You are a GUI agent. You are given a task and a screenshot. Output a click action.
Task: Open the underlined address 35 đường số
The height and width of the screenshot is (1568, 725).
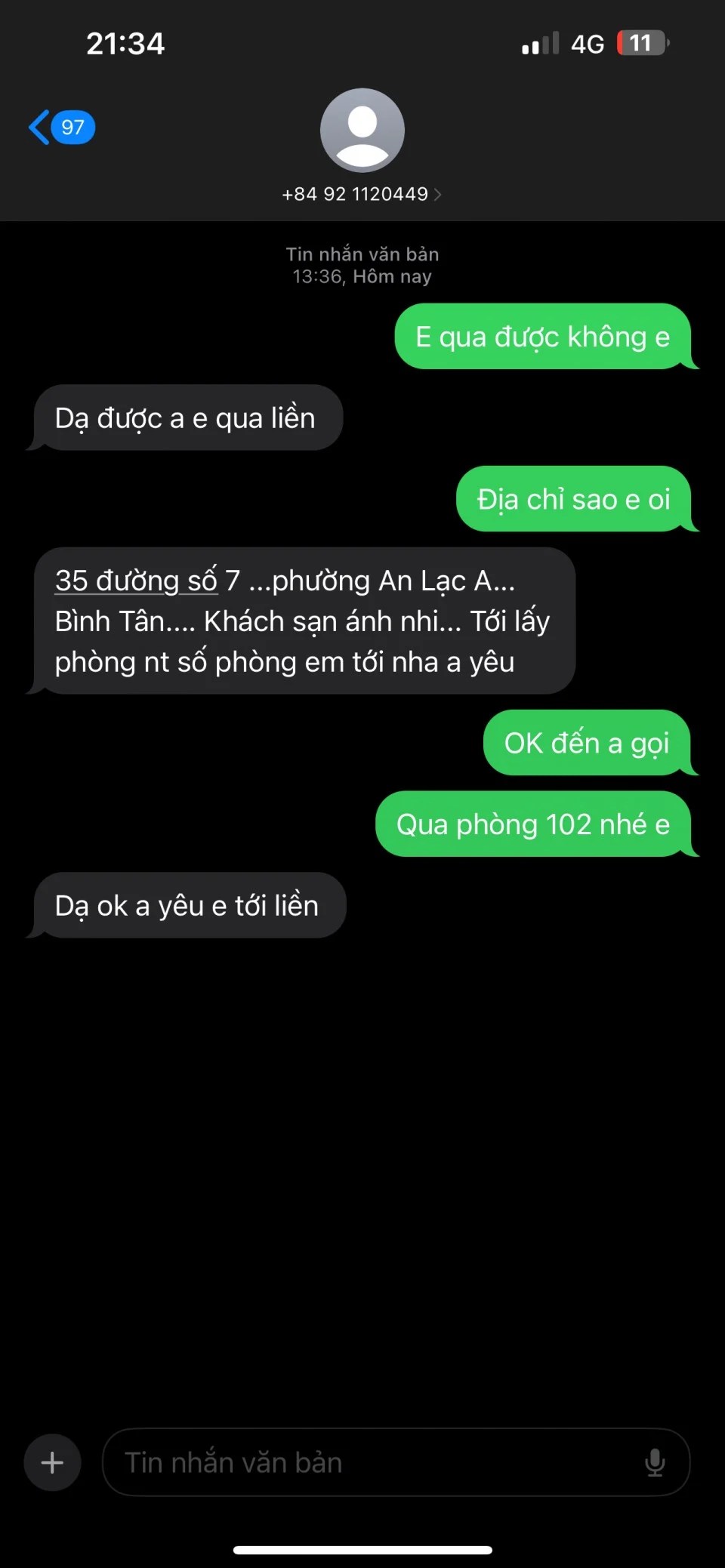point(136,581)
